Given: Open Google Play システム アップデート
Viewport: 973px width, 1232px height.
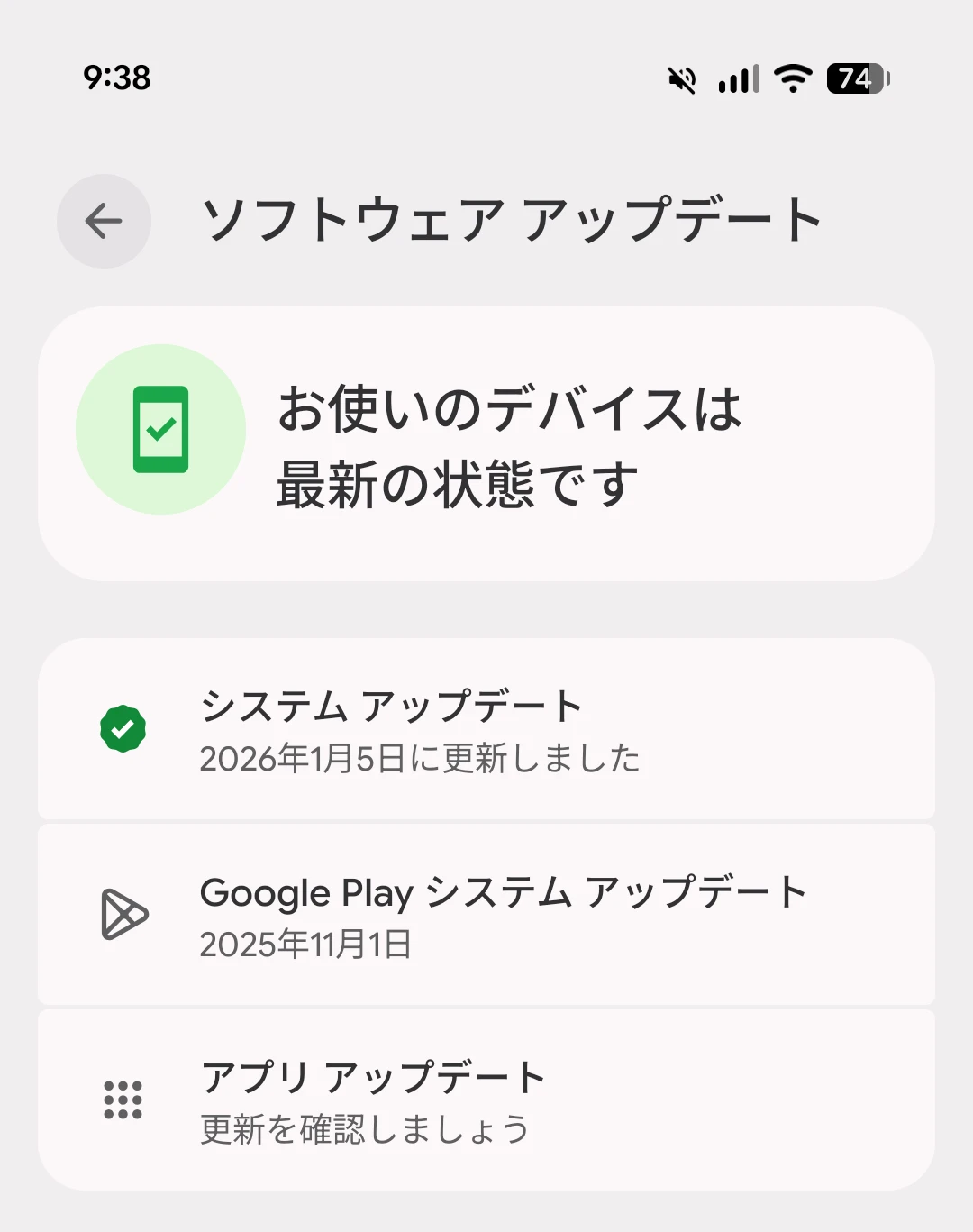Looking at the screenshot, I should click(x=486, y=915).
